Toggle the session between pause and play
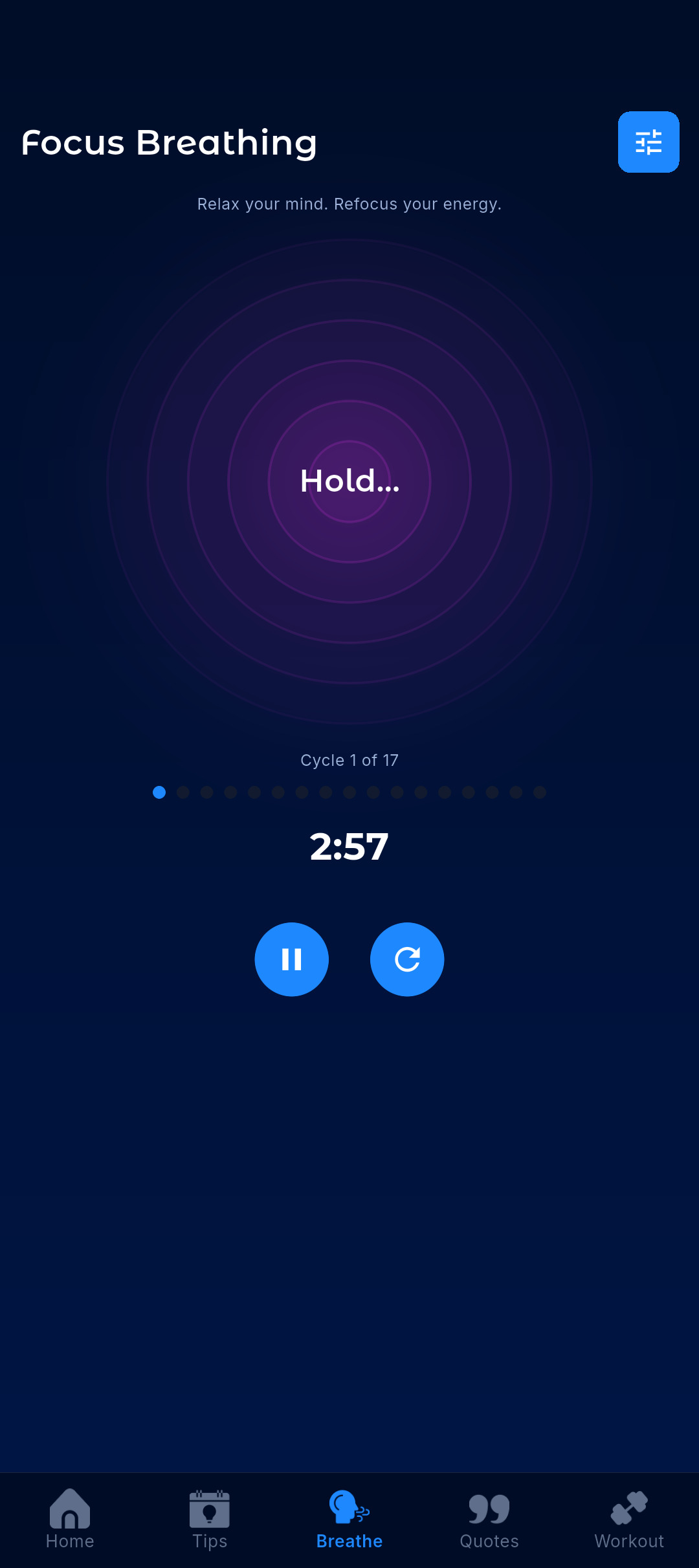Screen dimensions: 699x1568 292,959
